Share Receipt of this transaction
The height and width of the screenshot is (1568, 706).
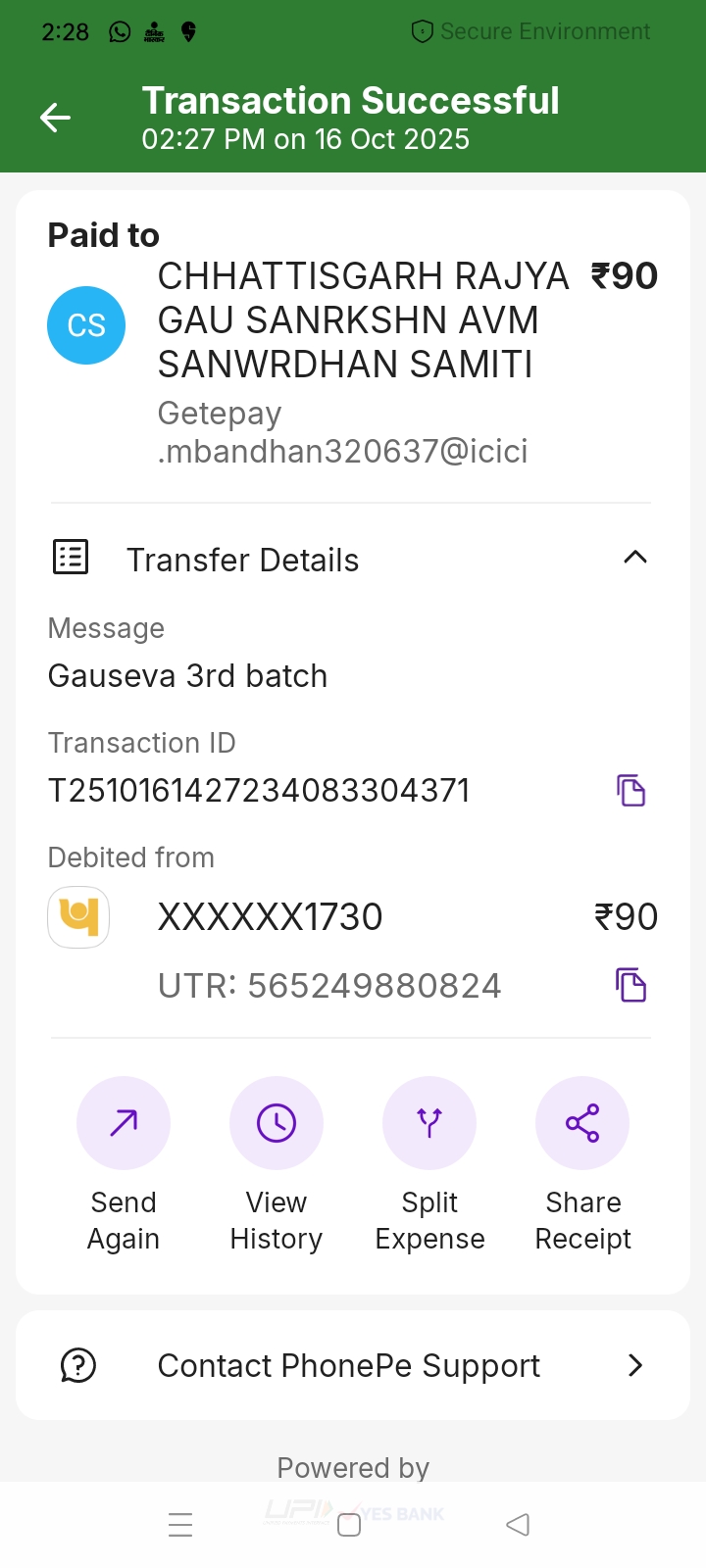point(582,1123)
